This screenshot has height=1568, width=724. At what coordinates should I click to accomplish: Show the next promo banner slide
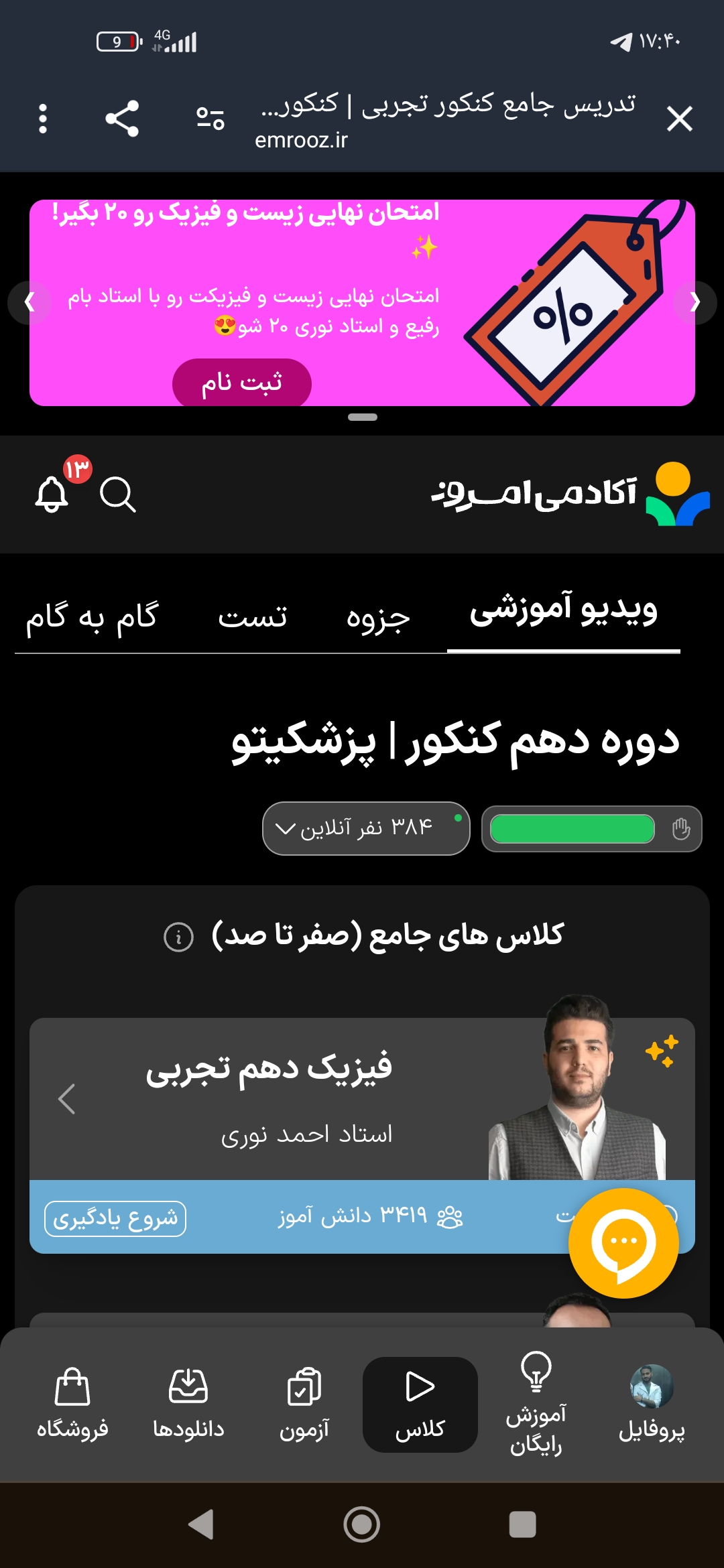pyautogui.click(x=695, y=303)
